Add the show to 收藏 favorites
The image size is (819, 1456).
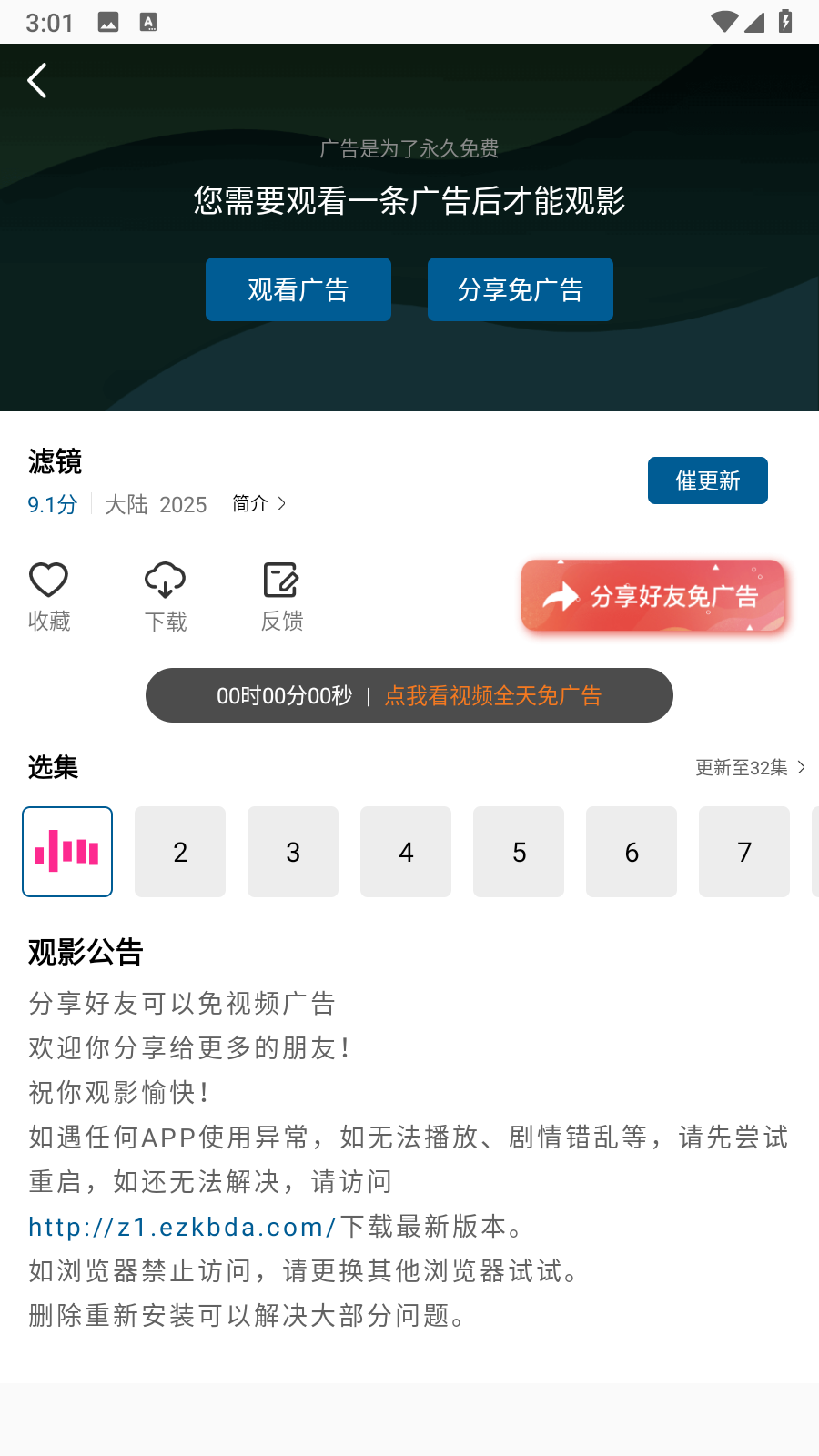49,596
